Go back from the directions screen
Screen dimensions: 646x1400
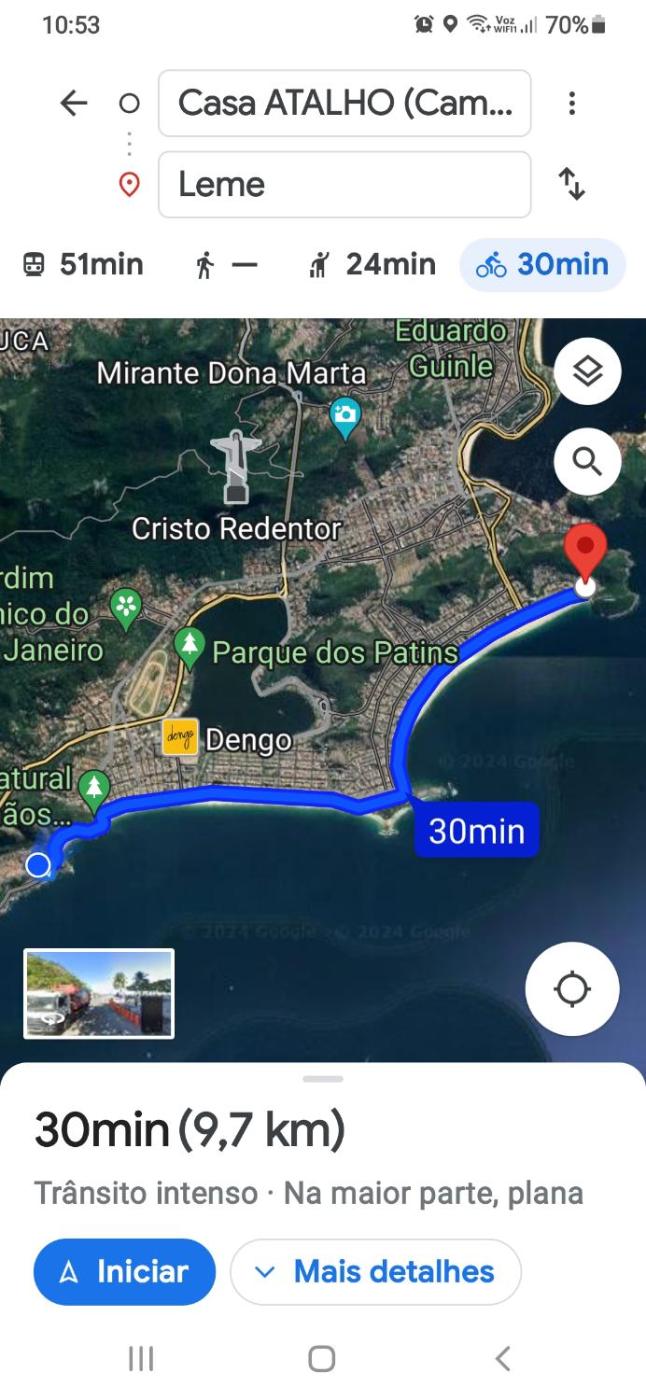74,103
